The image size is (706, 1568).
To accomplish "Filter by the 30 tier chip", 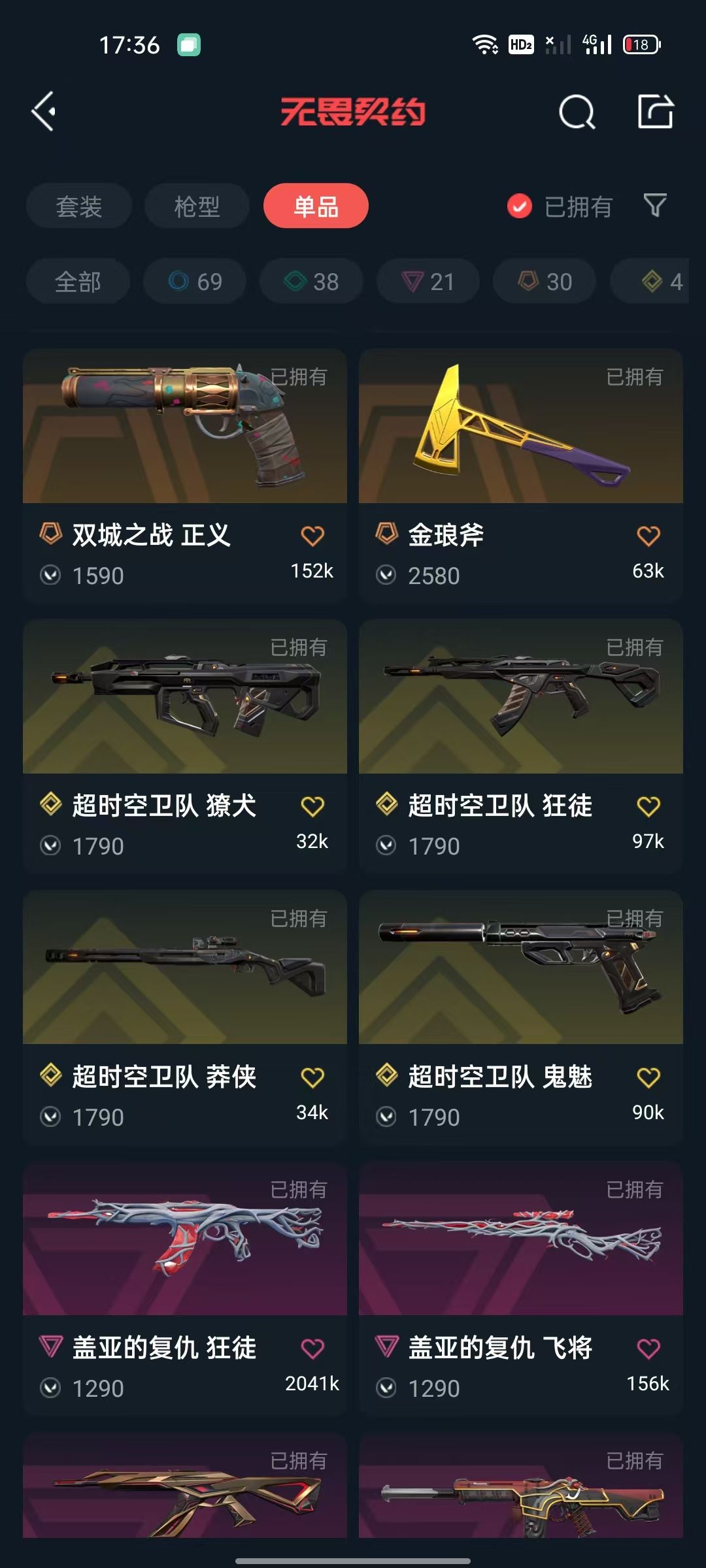I will (x=545, y=282).
